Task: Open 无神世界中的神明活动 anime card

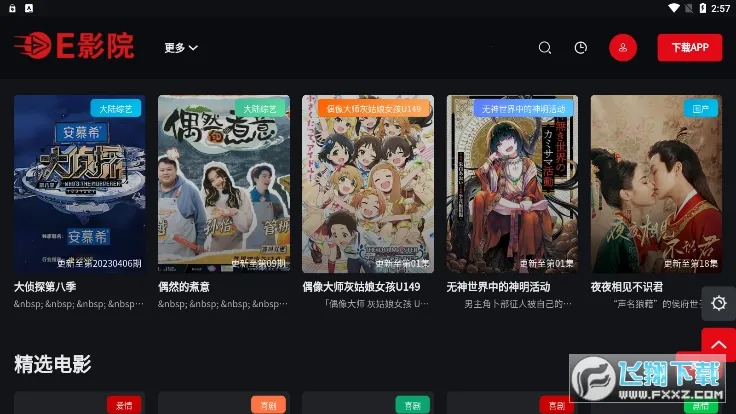Action: [512, 184]
